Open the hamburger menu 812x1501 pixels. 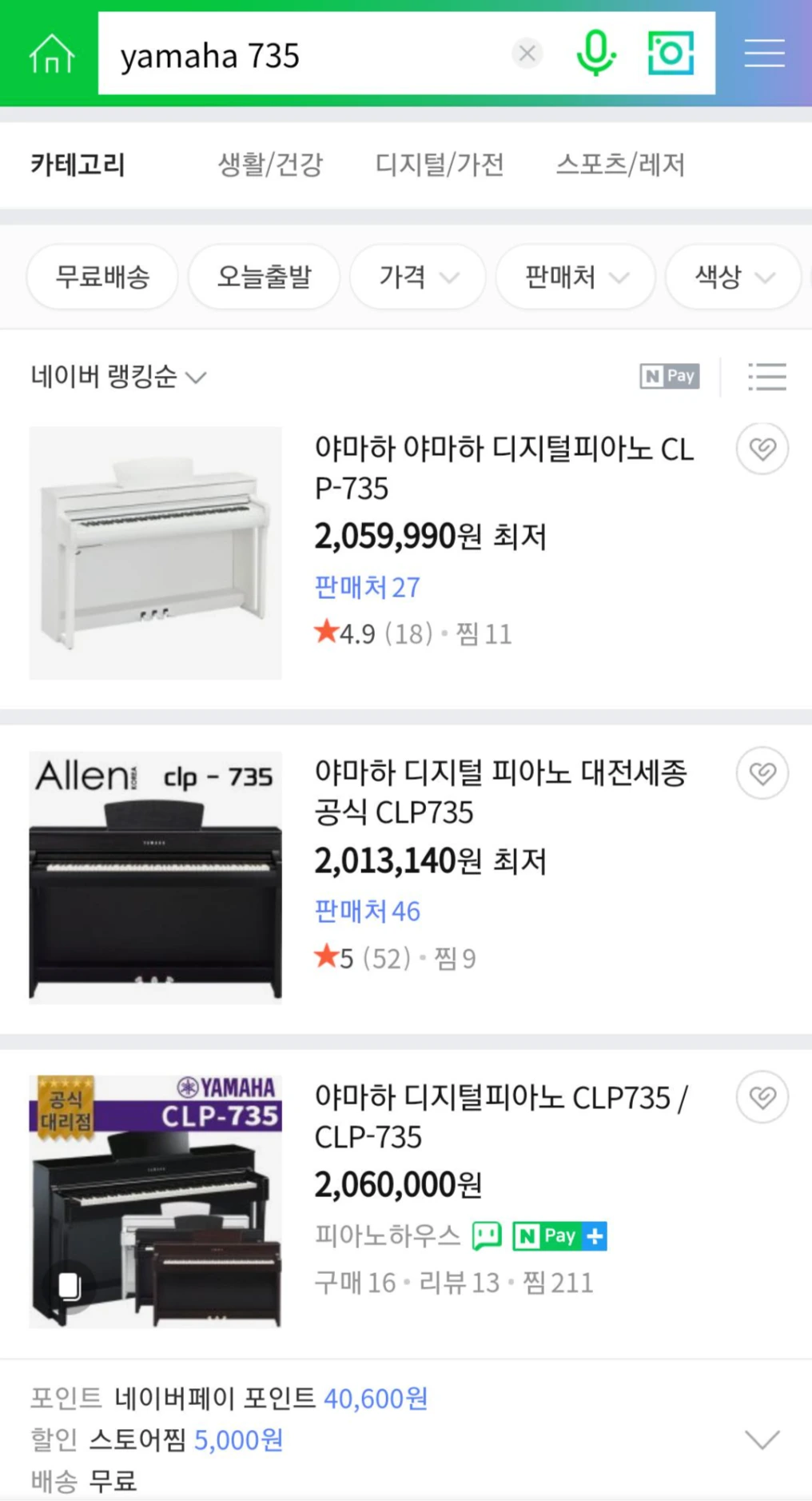tap(764, 54)
